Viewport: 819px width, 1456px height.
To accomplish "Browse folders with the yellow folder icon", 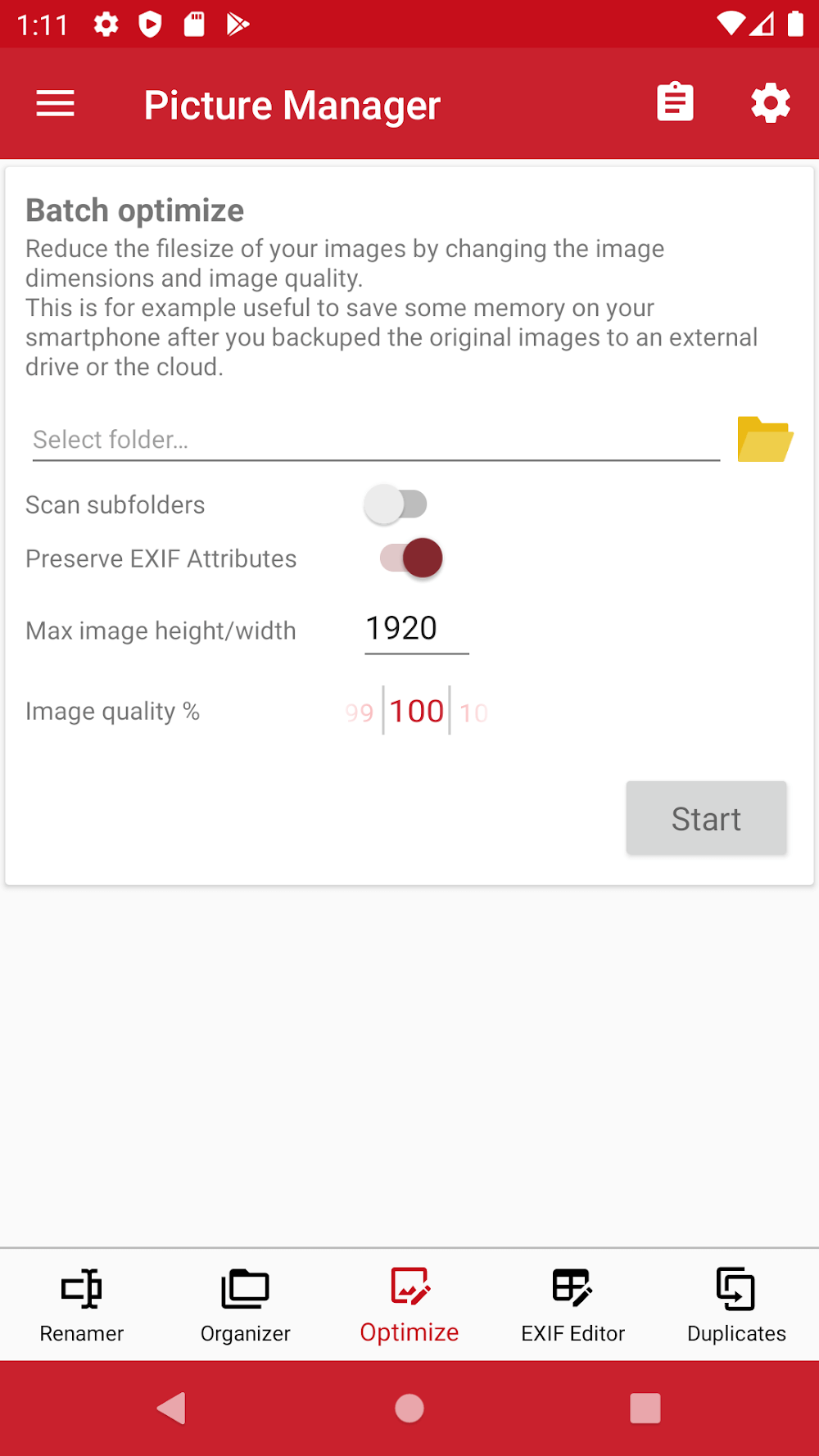I will tap(764, 440).
